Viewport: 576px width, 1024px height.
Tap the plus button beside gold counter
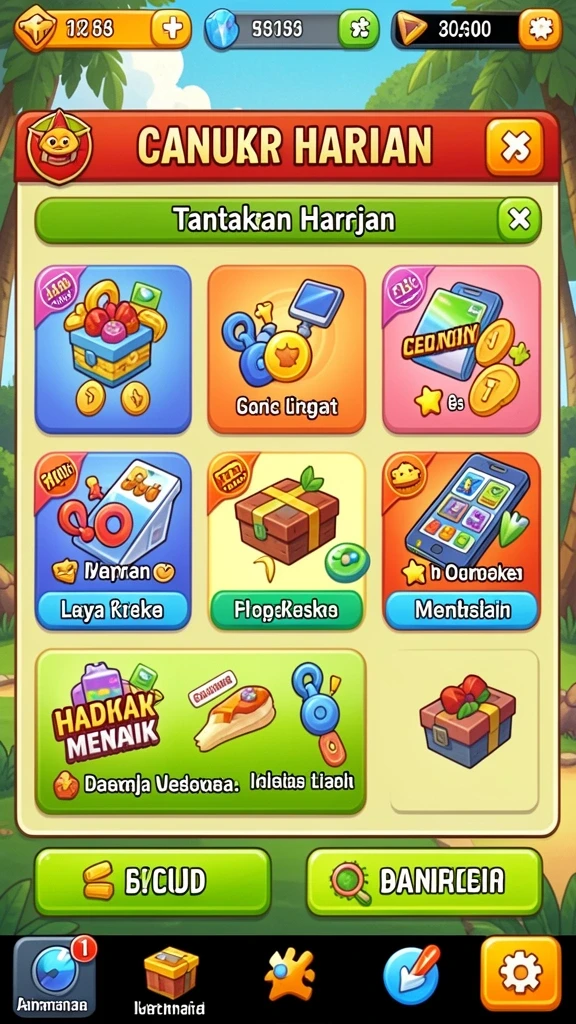pos(171,29)
